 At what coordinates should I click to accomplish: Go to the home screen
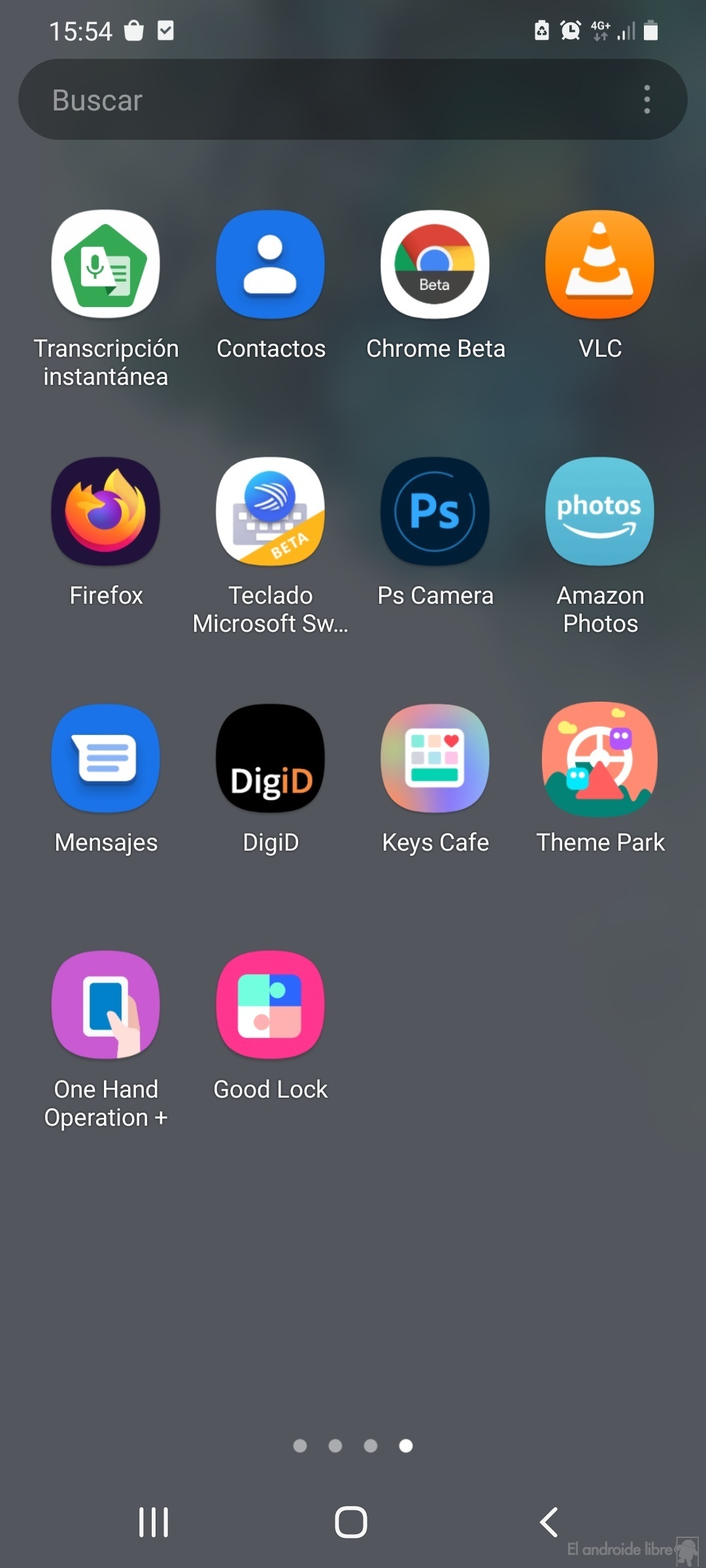[x=351, y=1522]
